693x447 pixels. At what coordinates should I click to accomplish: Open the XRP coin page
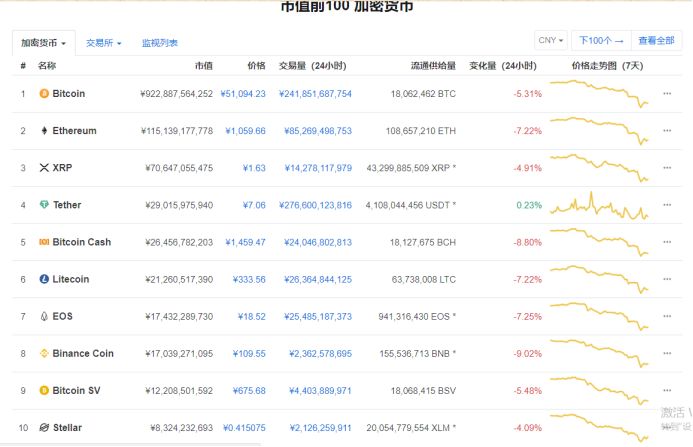[x=61, y=168]
